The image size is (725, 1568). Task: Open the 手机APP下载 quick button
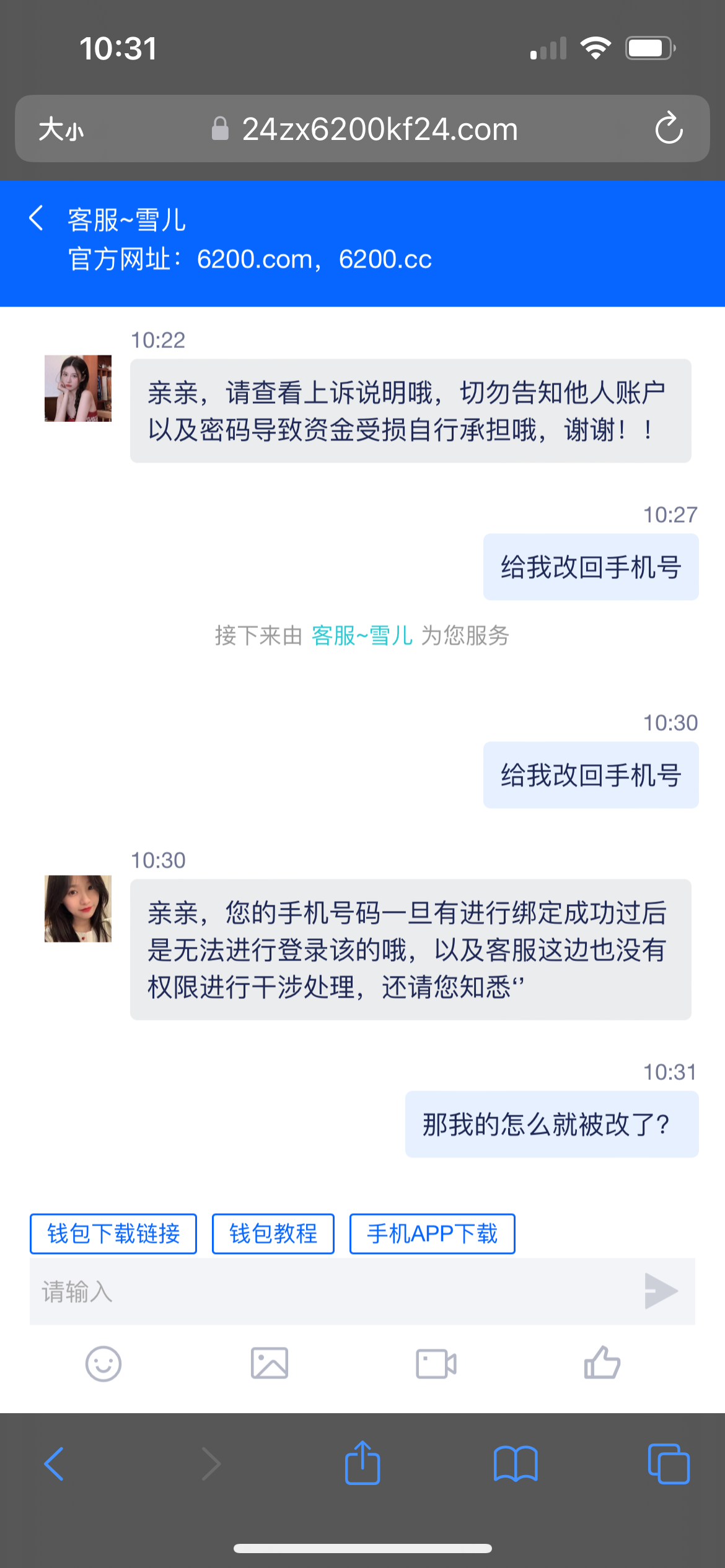point(432,1234)
